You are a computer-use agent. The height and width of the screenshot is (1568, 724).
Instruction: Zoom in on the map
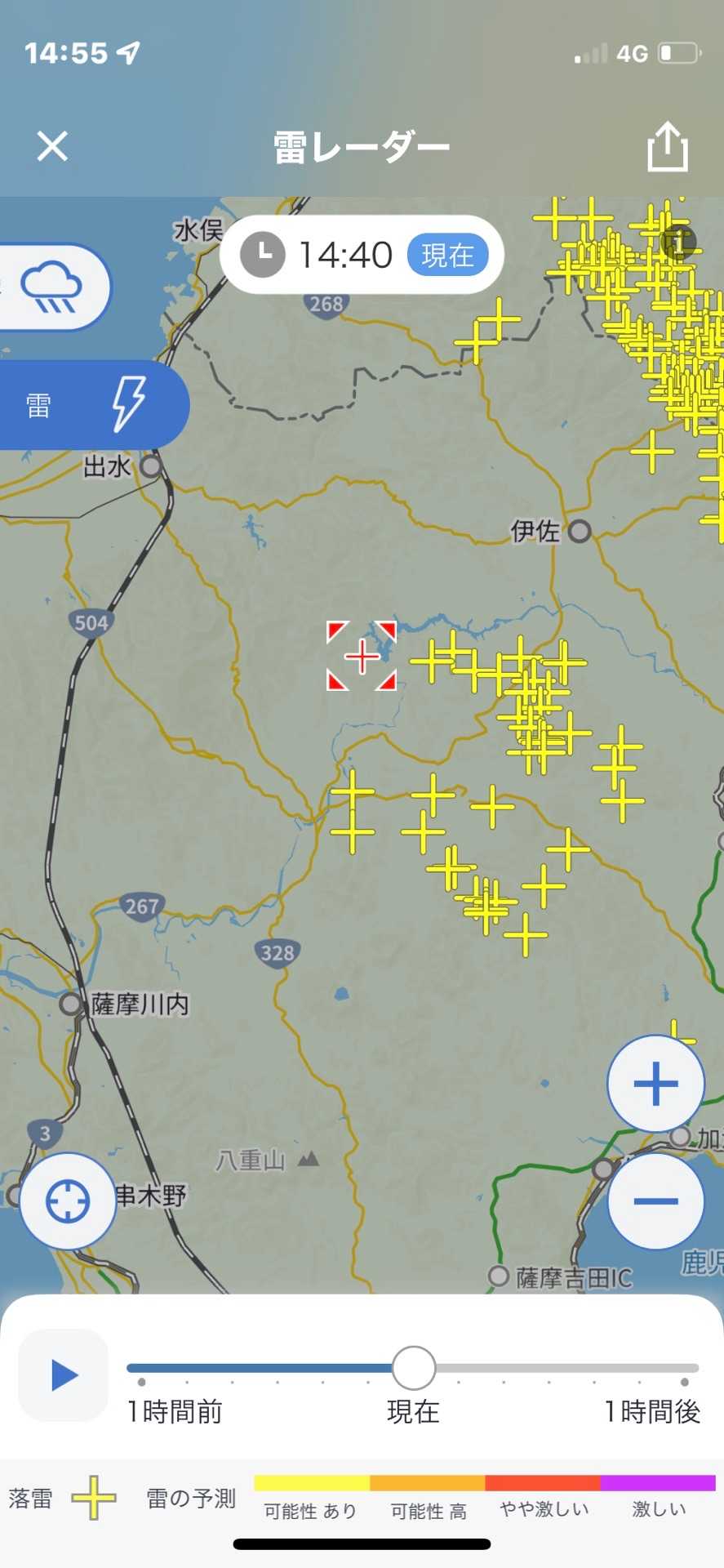(x=655, y=1084)
